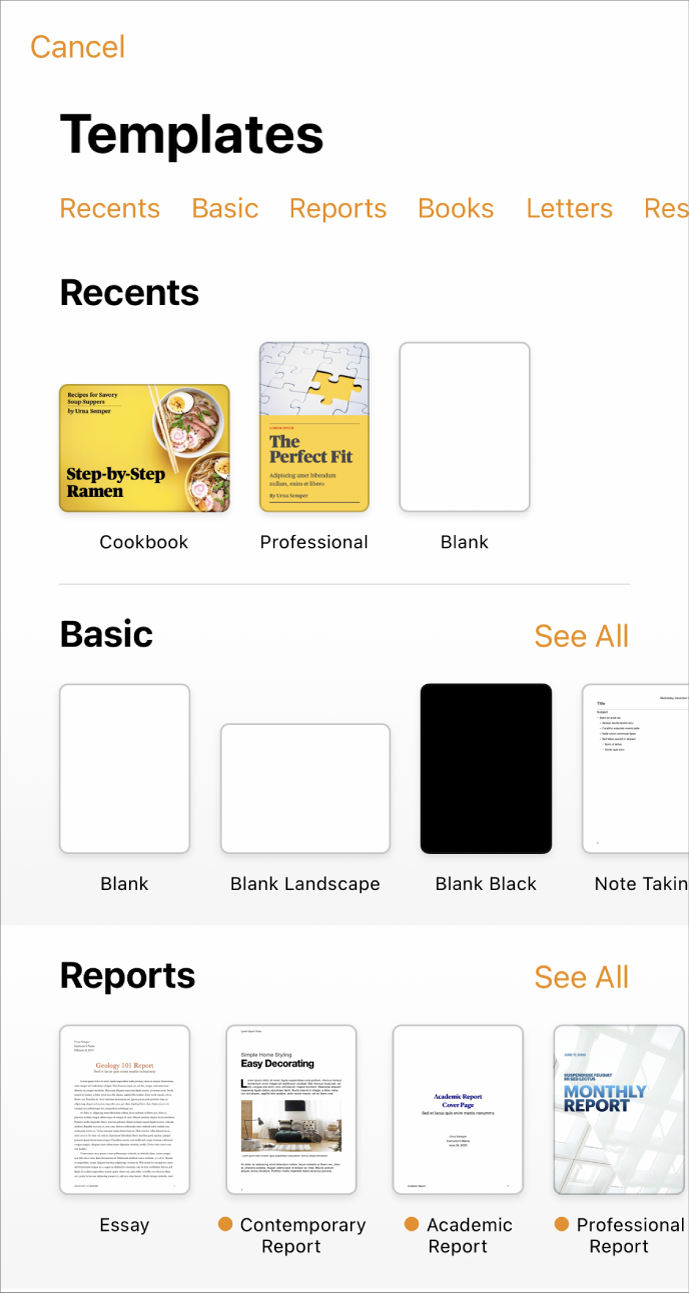The height and width of the screenshot is (1295, 689).
Task: Jump to the Basic category
Action: point(225,208)
